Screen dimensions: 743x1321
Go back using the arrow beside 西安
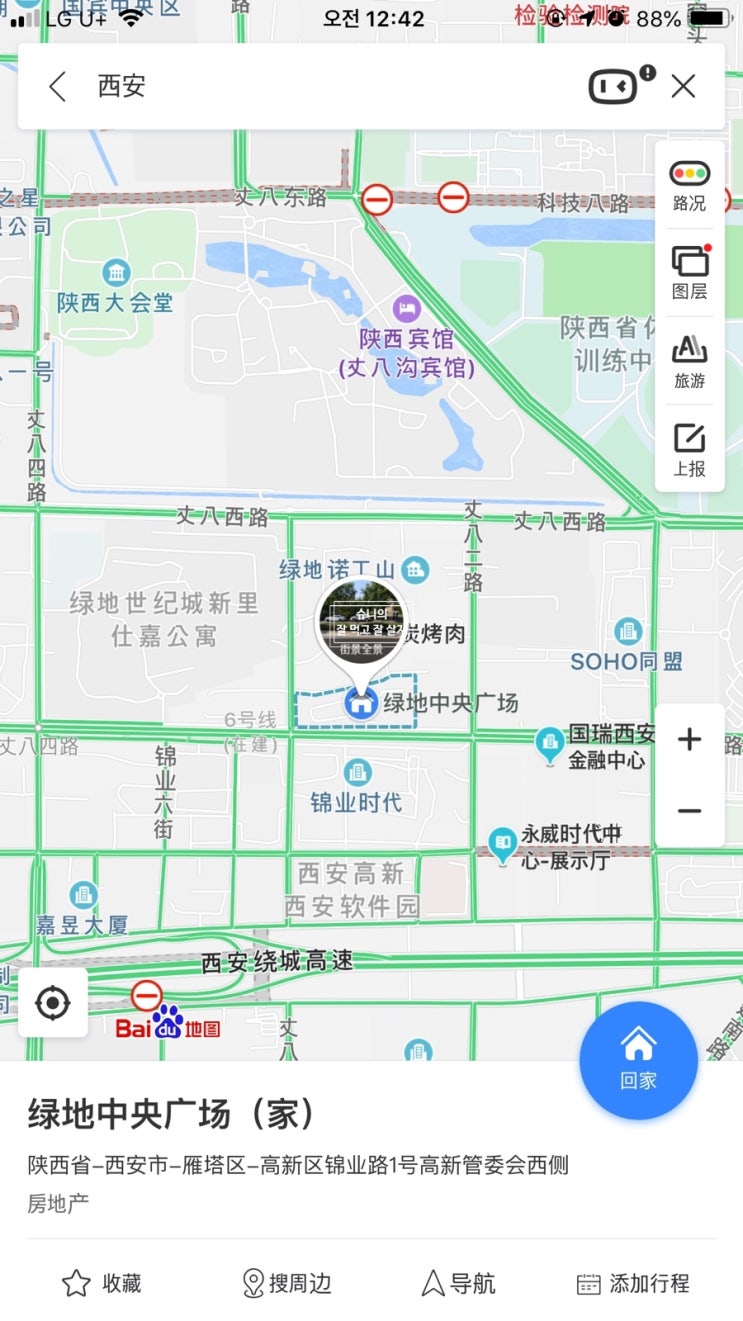(58, 87)
